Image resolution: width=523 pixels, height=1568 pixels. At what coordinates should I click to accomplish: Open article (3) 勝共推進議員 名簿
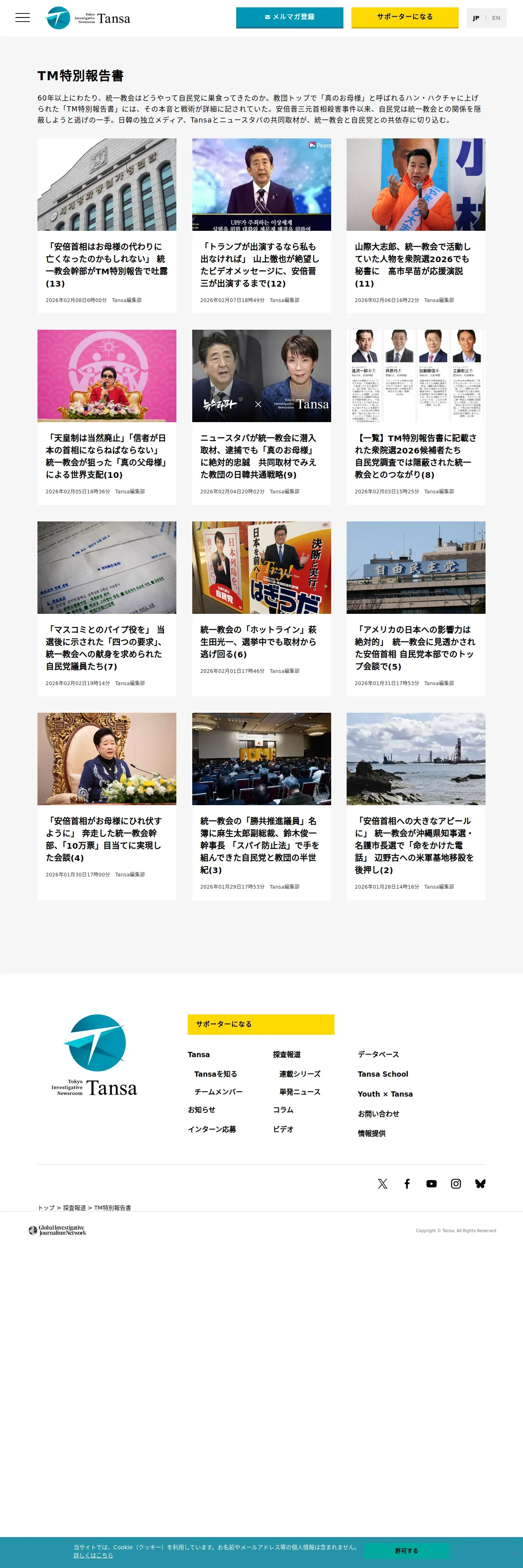tap(261, 845)
